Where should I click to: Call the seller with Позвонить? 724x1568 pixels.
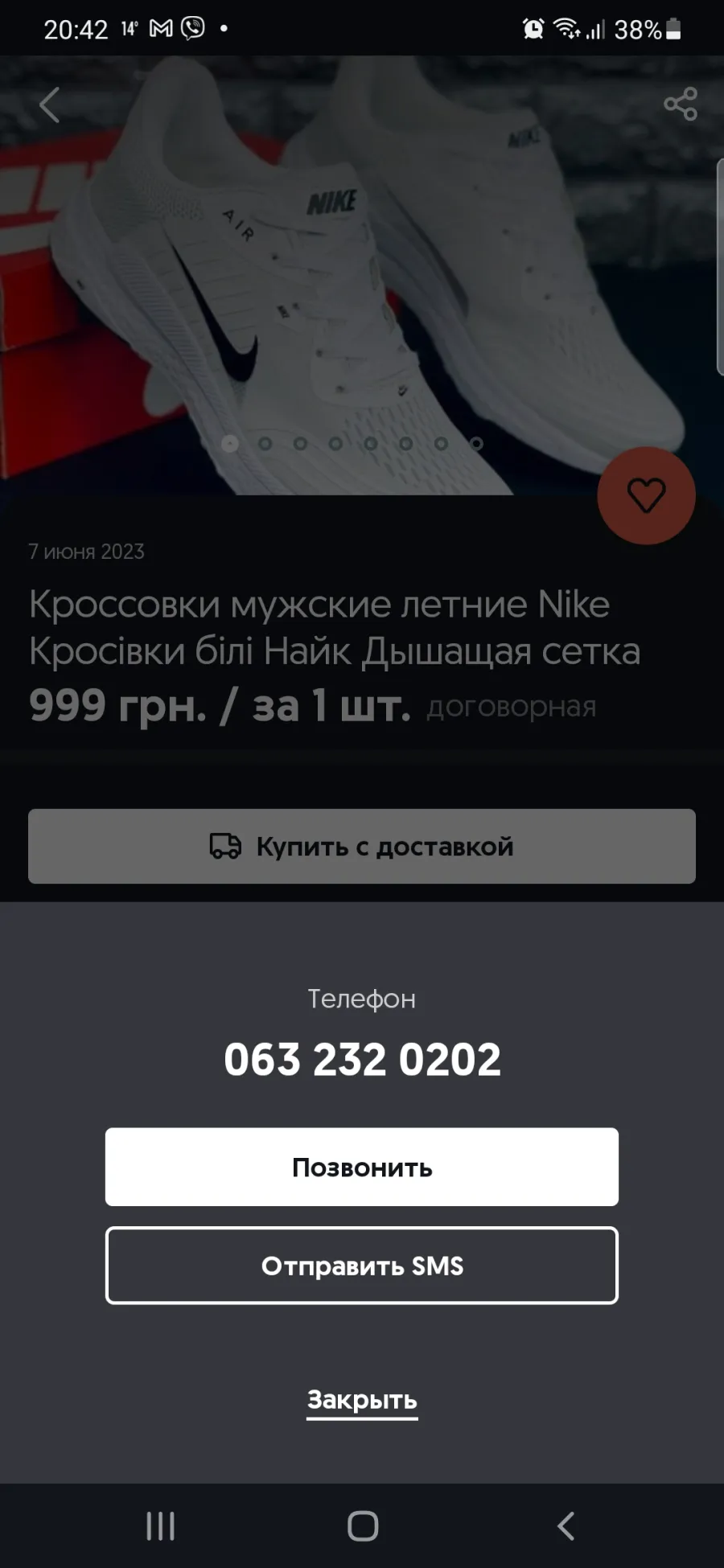pyautogui.click(x=362, y=1167)
